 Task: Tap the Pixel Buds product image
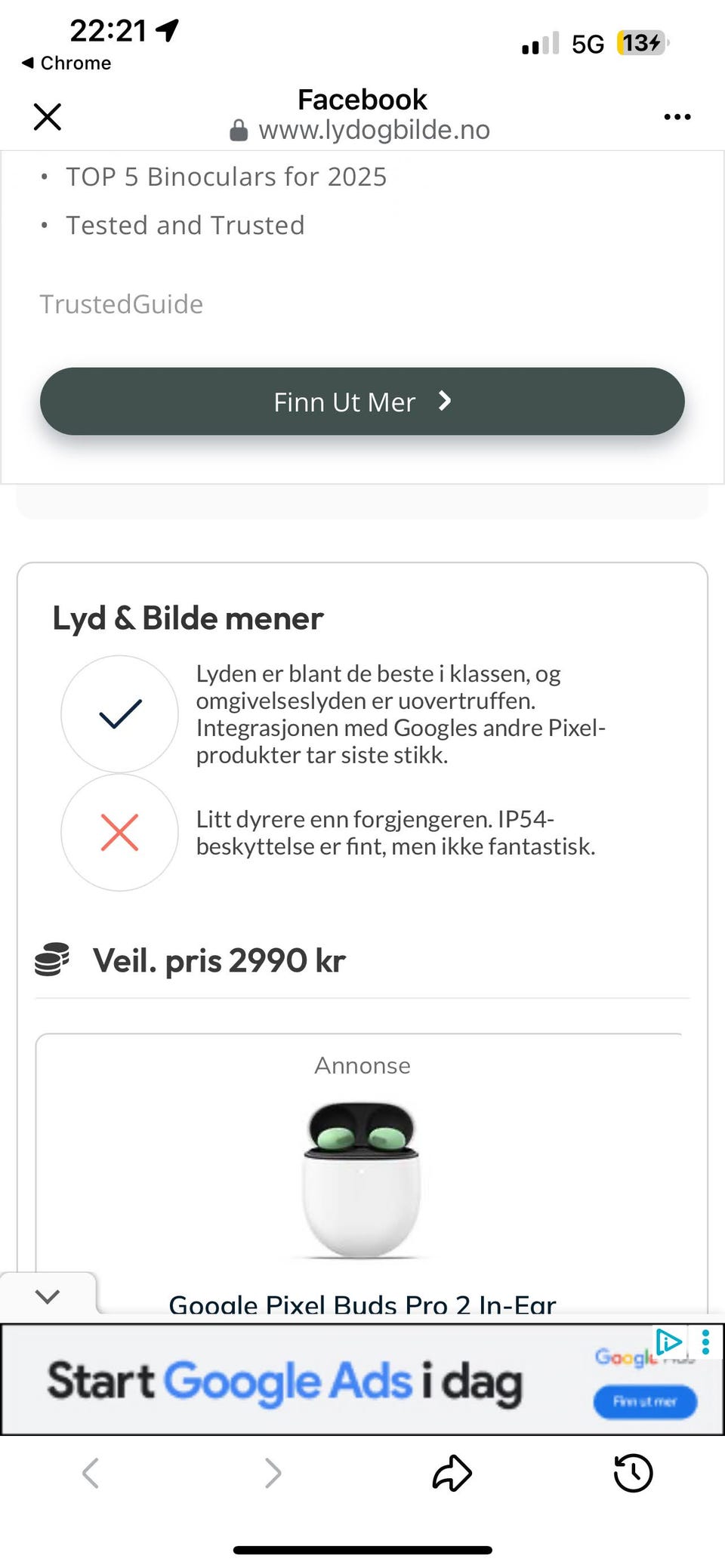tap(362, 1174)
